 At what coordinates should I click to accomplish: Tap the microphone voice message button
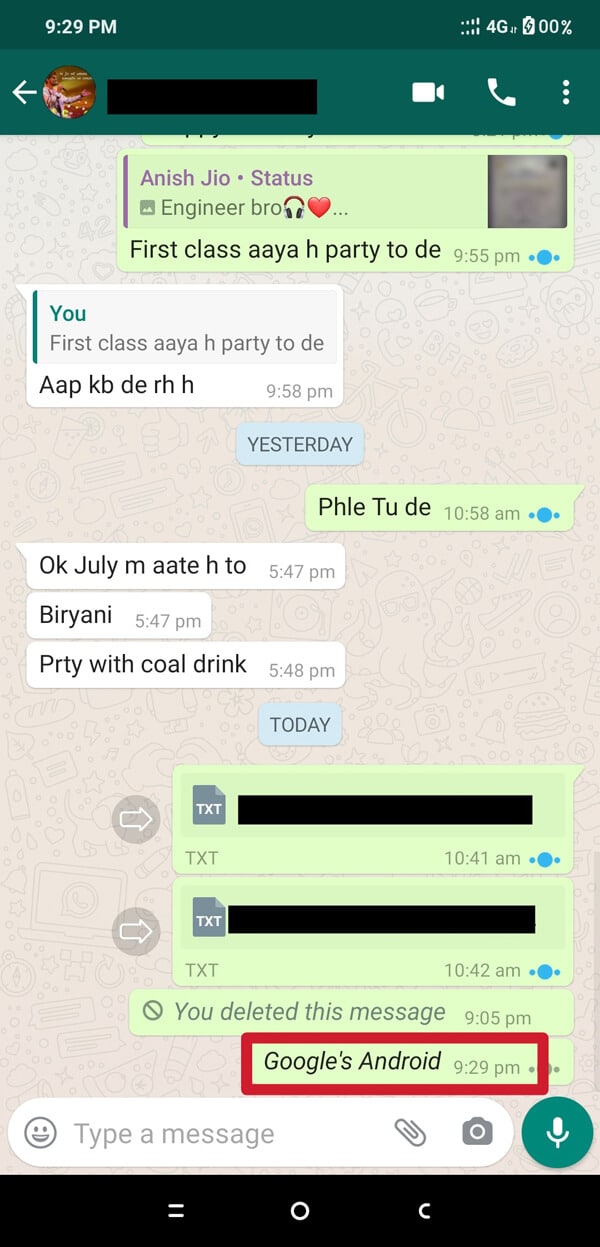click(557, 1133)
